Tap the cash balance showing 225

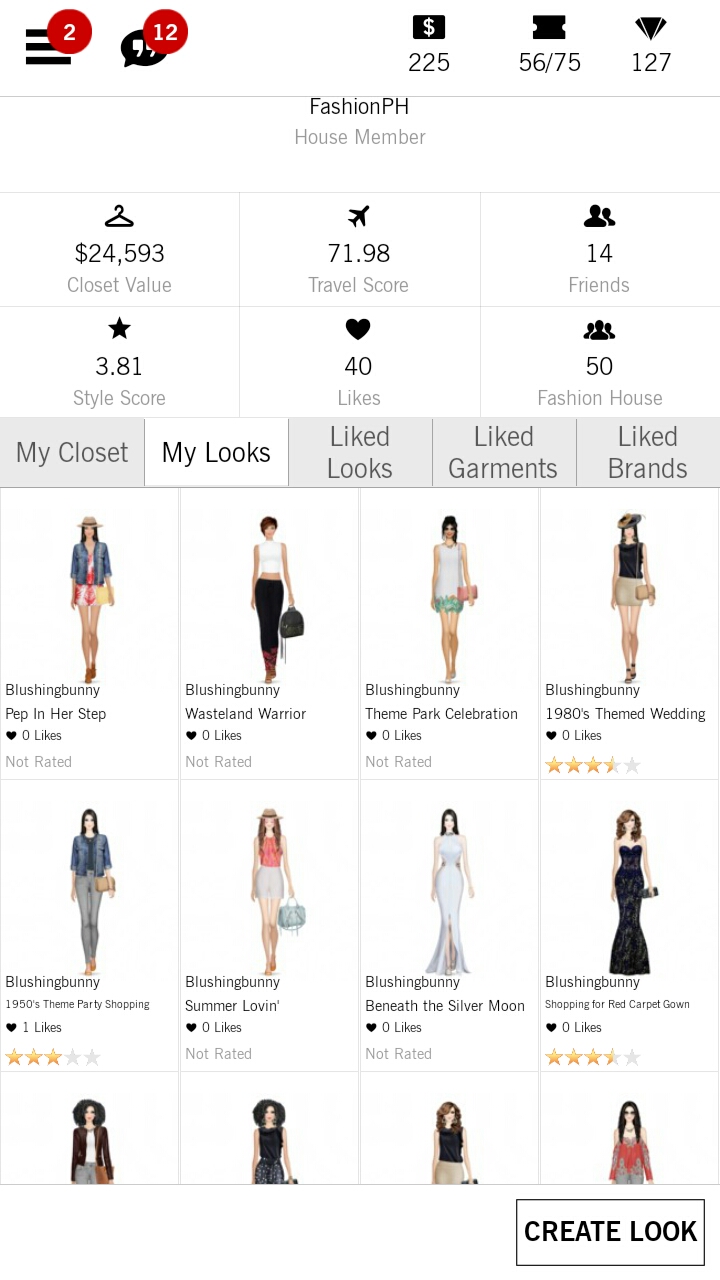coord(429,46)
